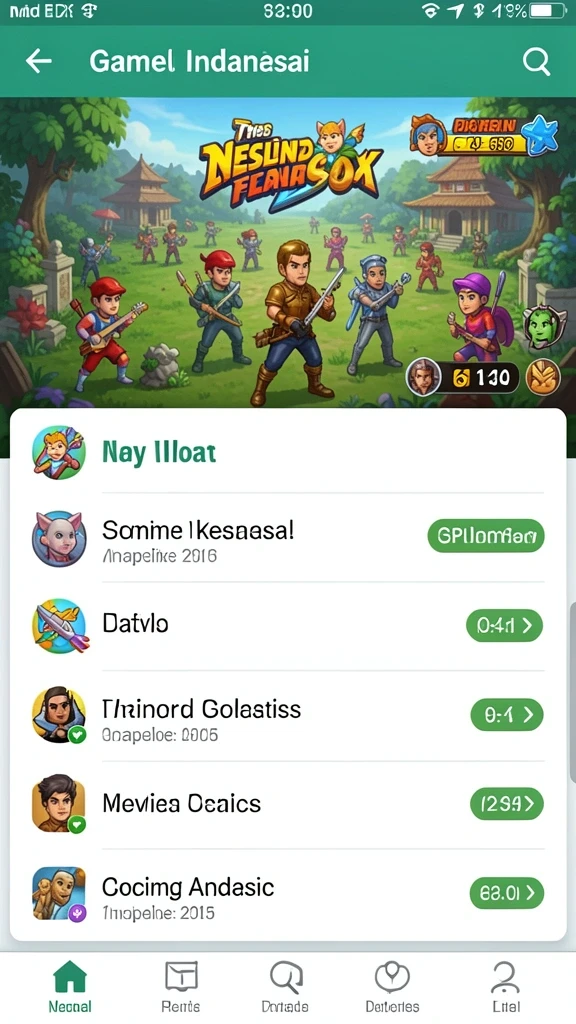
Task: Switch to the Necnal home tab
Action: point(70,986)
